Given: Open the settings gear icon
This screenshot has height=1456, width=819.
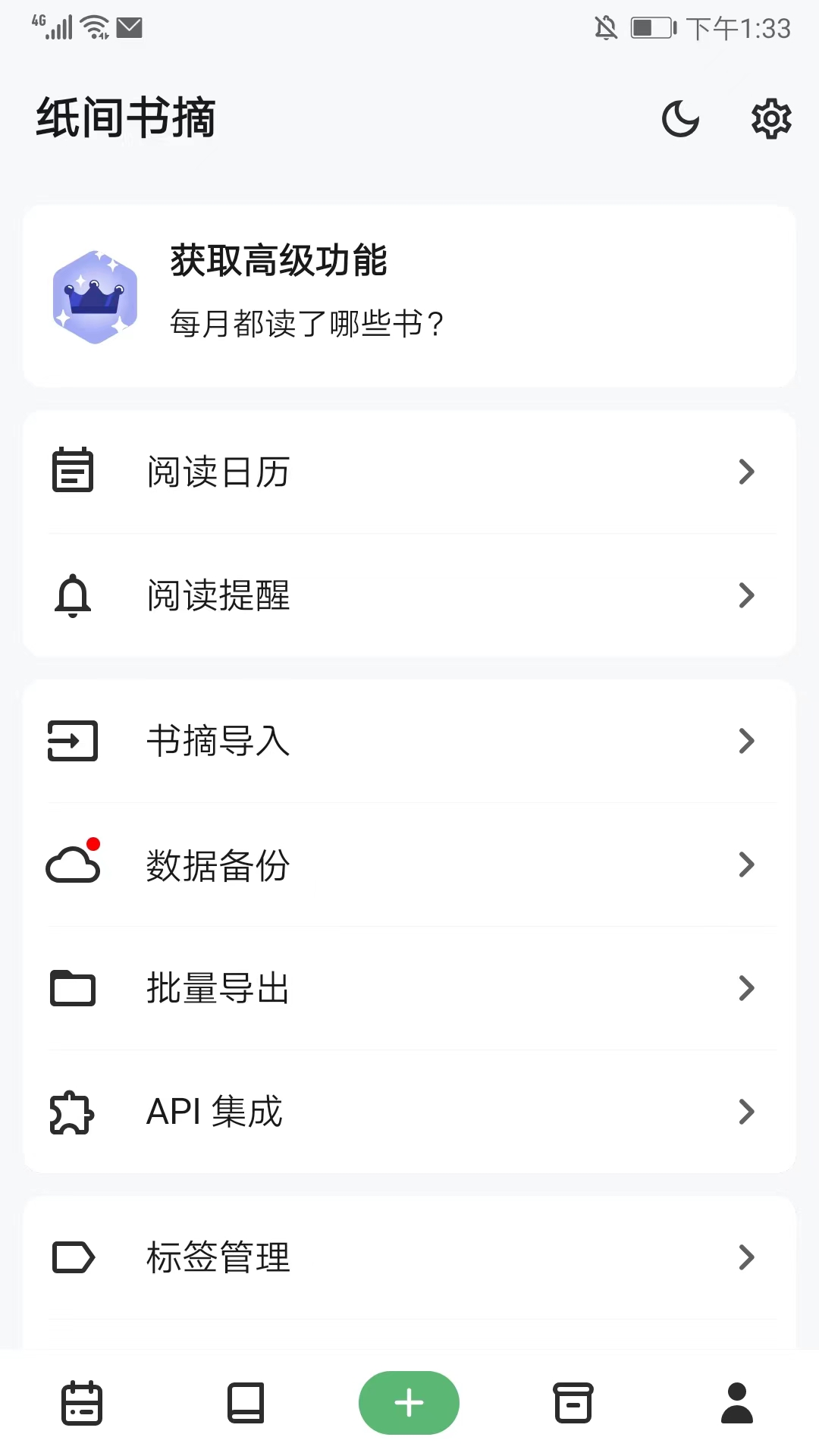Looking at the screenshot, I should pyautogui.click(x=770, y=119).
